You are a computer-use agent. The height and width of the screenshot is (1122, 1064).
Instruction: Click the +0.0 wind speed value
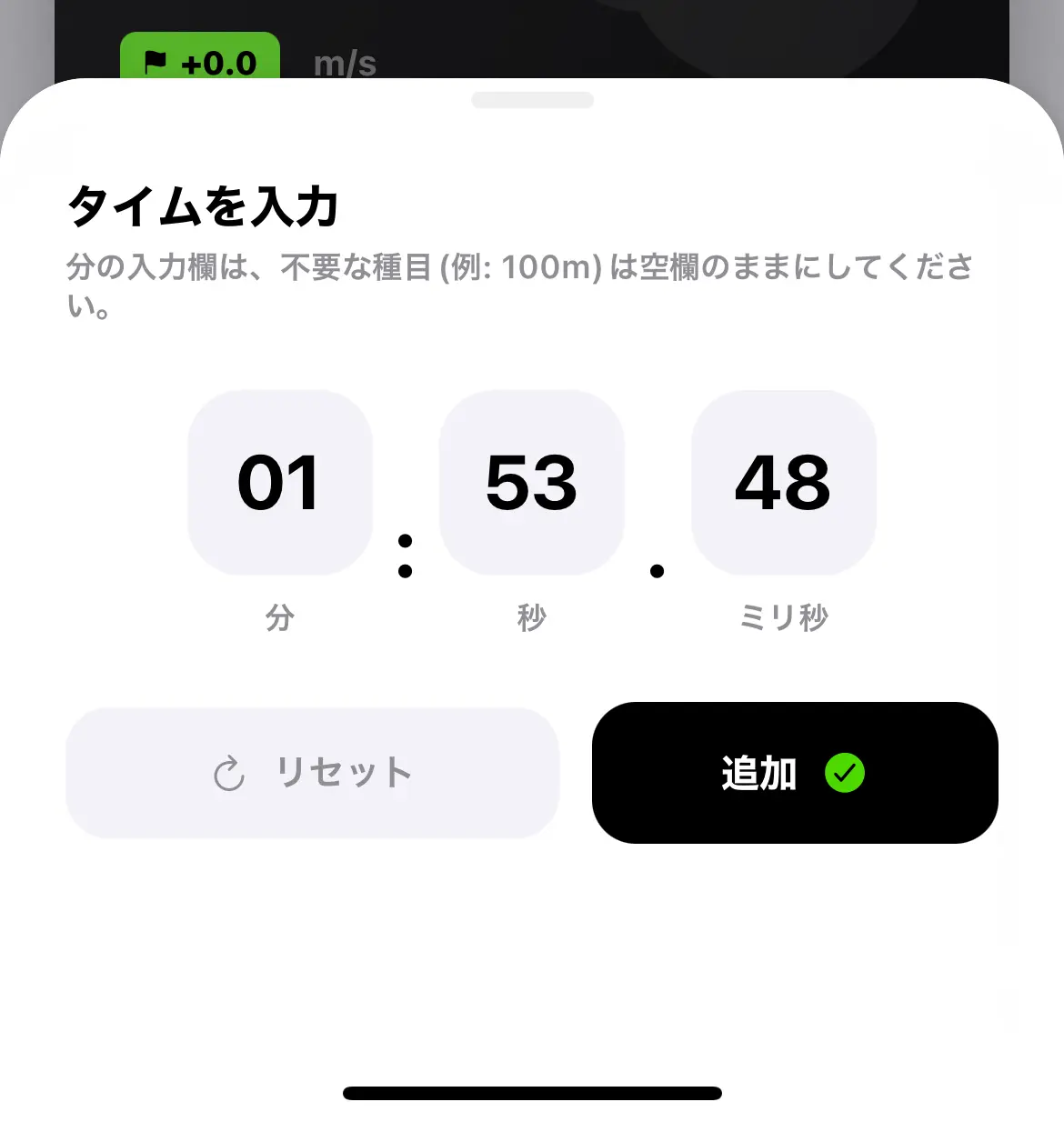218,62
